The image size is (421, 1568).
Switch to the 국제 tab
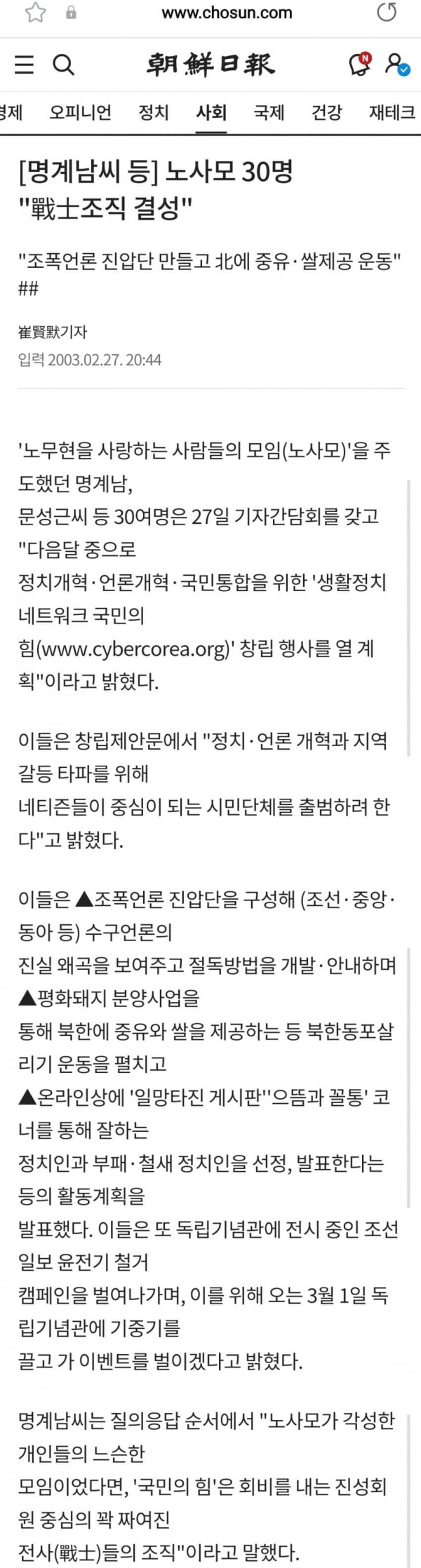pos(269,112)
